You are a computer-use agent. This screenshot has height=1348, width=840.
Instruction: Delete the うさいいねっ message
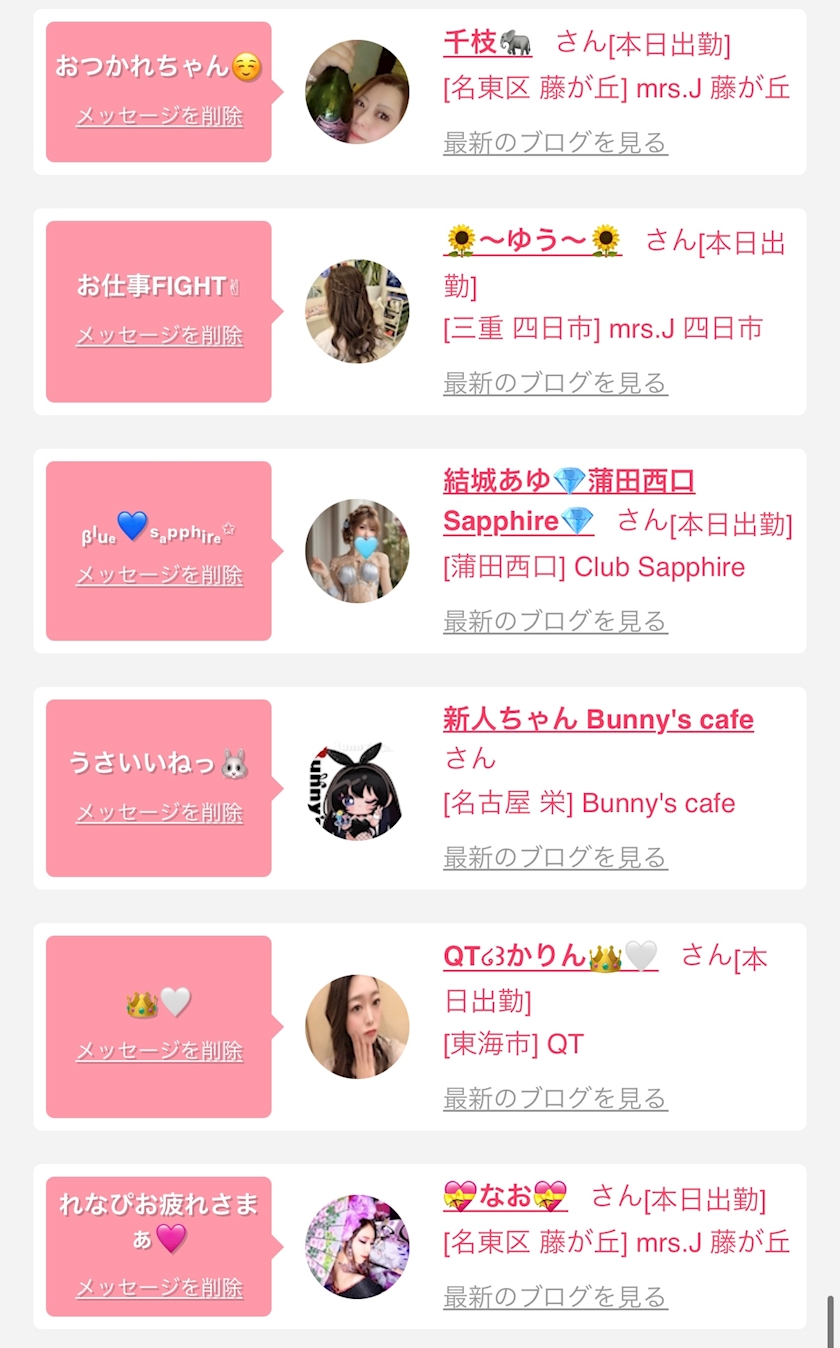pyautogui.click(x=159, y=813)
